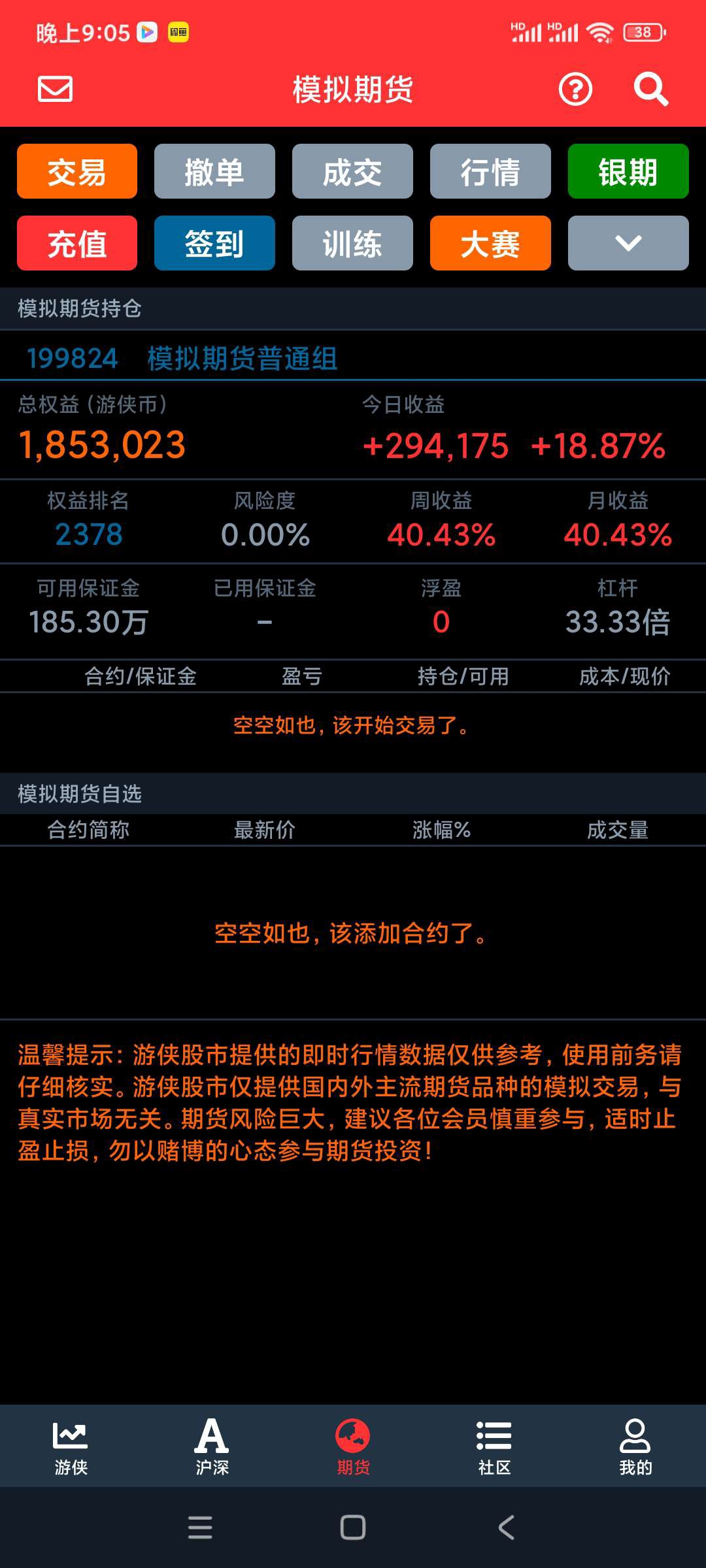
Task: Tap the system back button
Action: point(507,1527)
